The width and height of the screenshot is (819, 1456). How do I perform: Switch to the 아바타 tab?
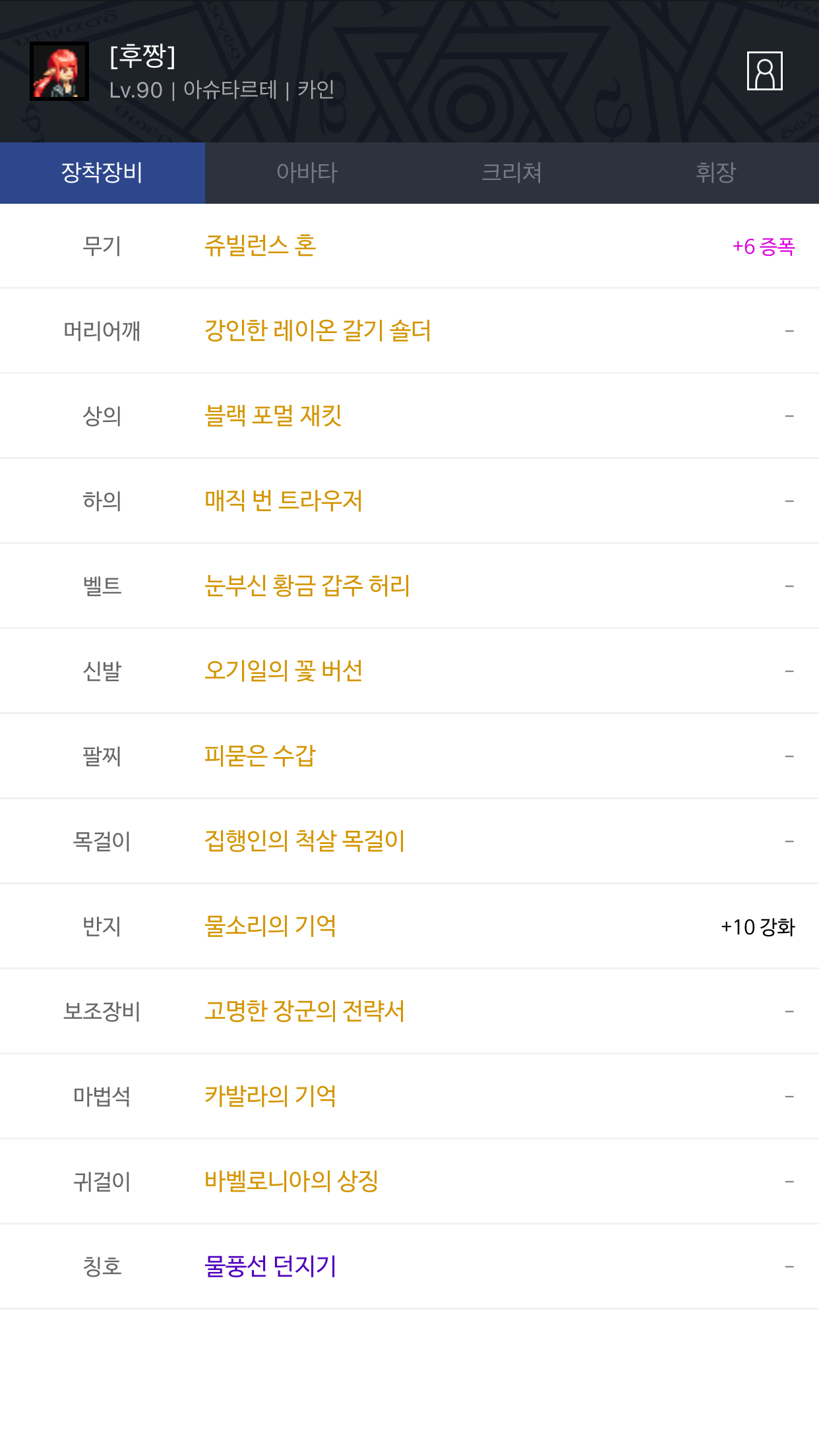coord(307,173)
